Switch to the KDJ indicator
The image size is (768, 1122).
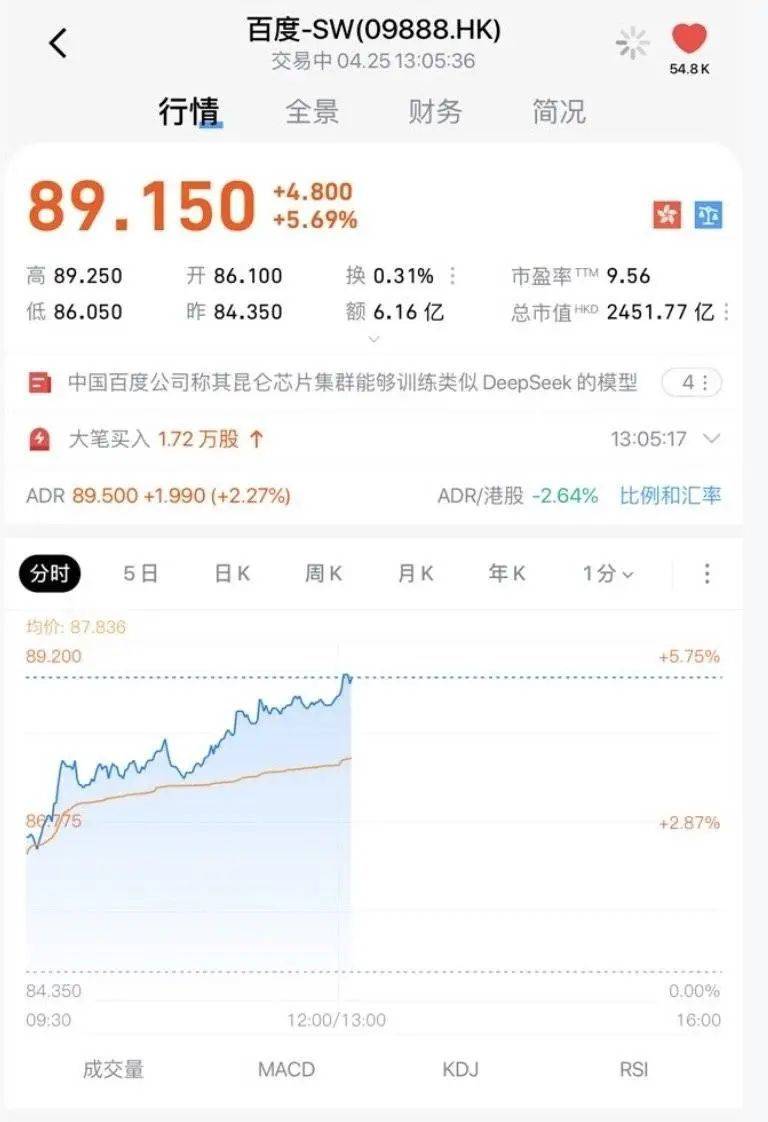[460, 1069]
